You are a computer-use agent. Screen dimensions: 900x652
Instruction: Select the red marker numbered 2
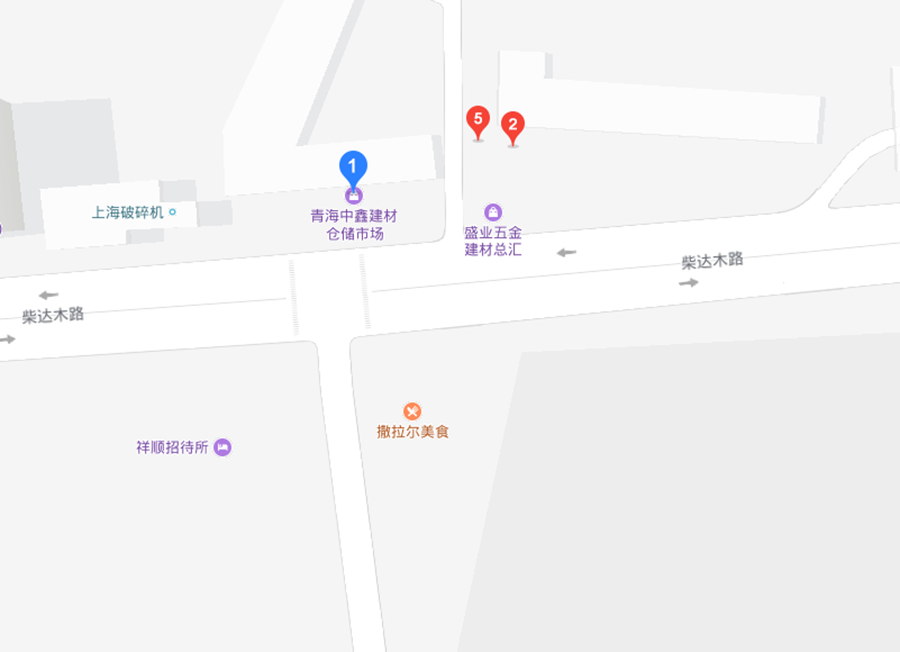(512, 126)
